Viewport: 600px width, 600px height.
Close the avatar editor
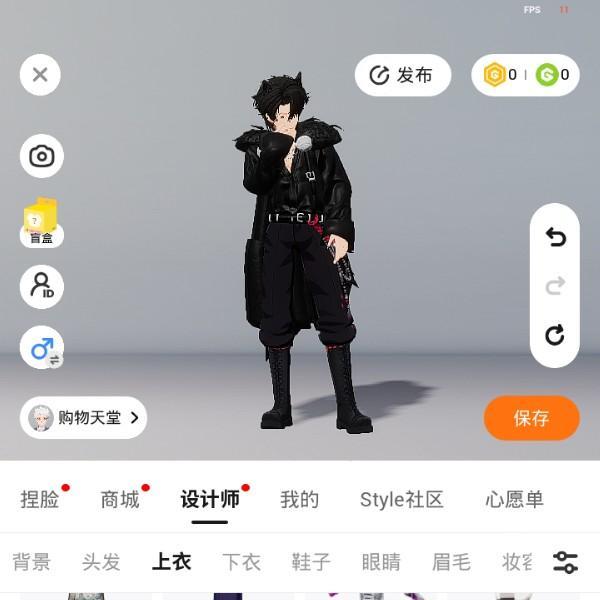click(40, 75)
